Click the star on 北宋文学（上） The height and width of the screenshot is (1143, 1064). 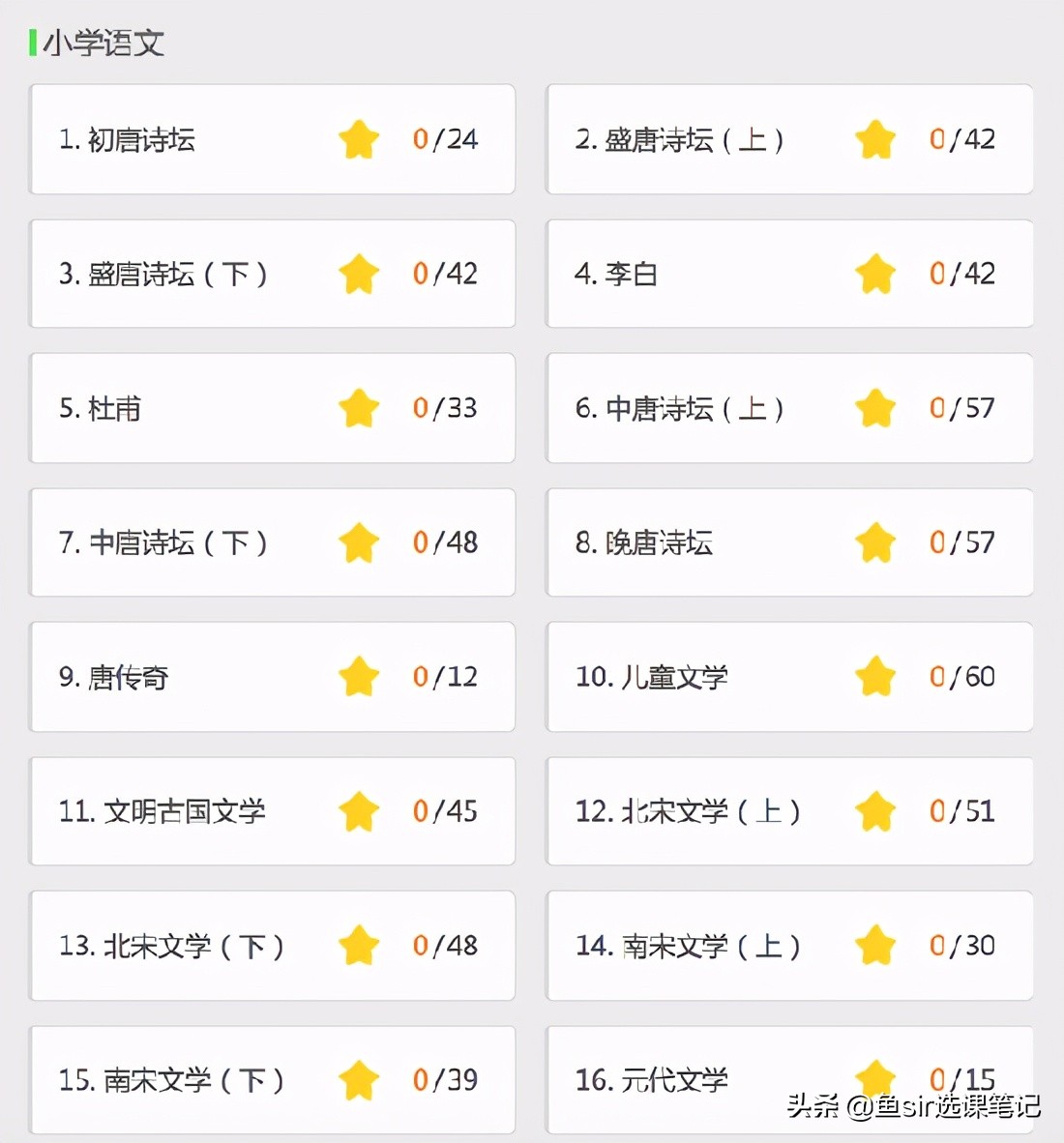pyautogui.click(x=875, y=811)
